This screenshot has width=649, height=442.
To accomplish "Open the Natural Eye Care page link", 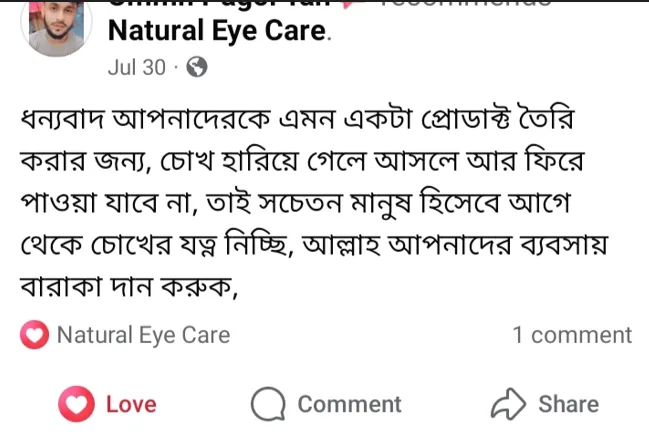I will (217, 32).
